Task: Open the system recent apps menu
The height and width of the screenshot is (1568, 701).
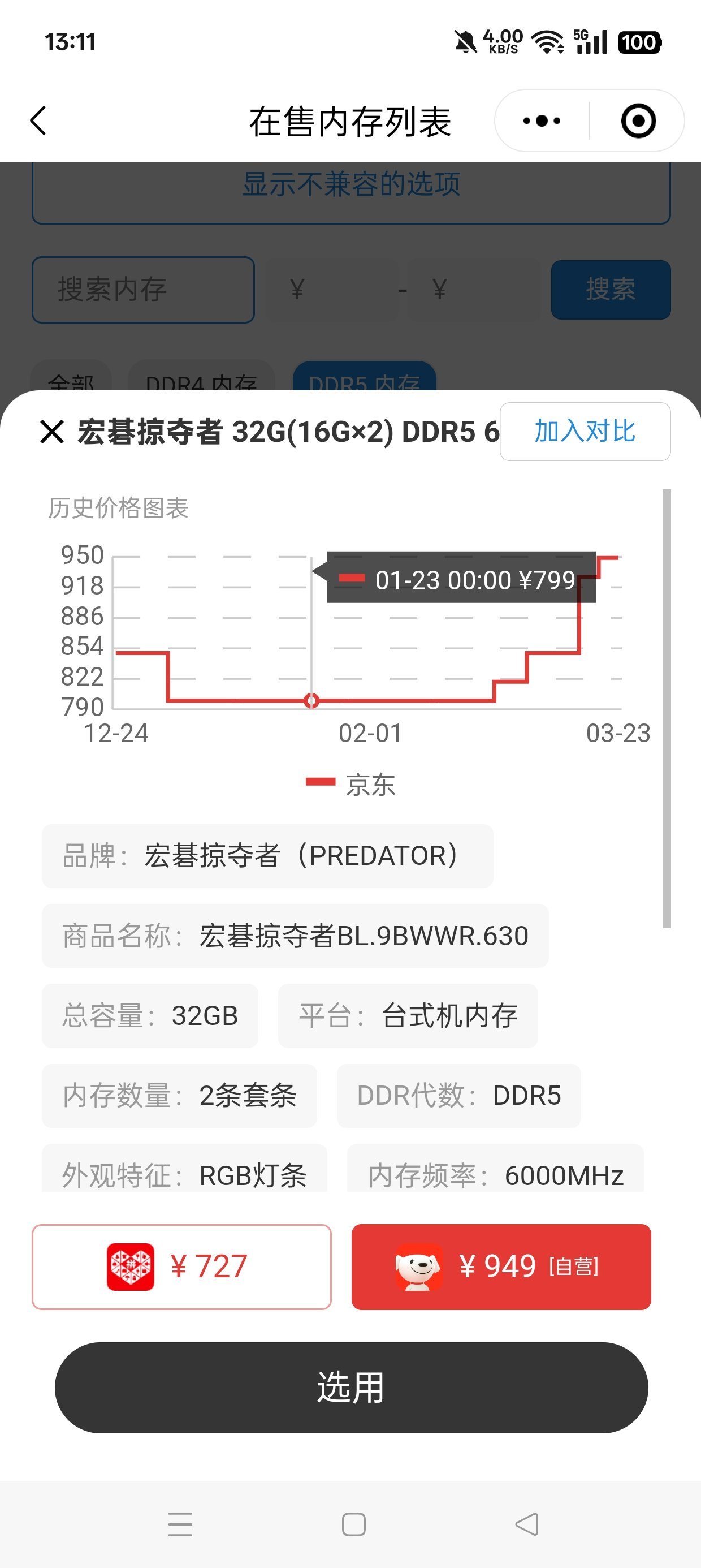Action: 180,1524
